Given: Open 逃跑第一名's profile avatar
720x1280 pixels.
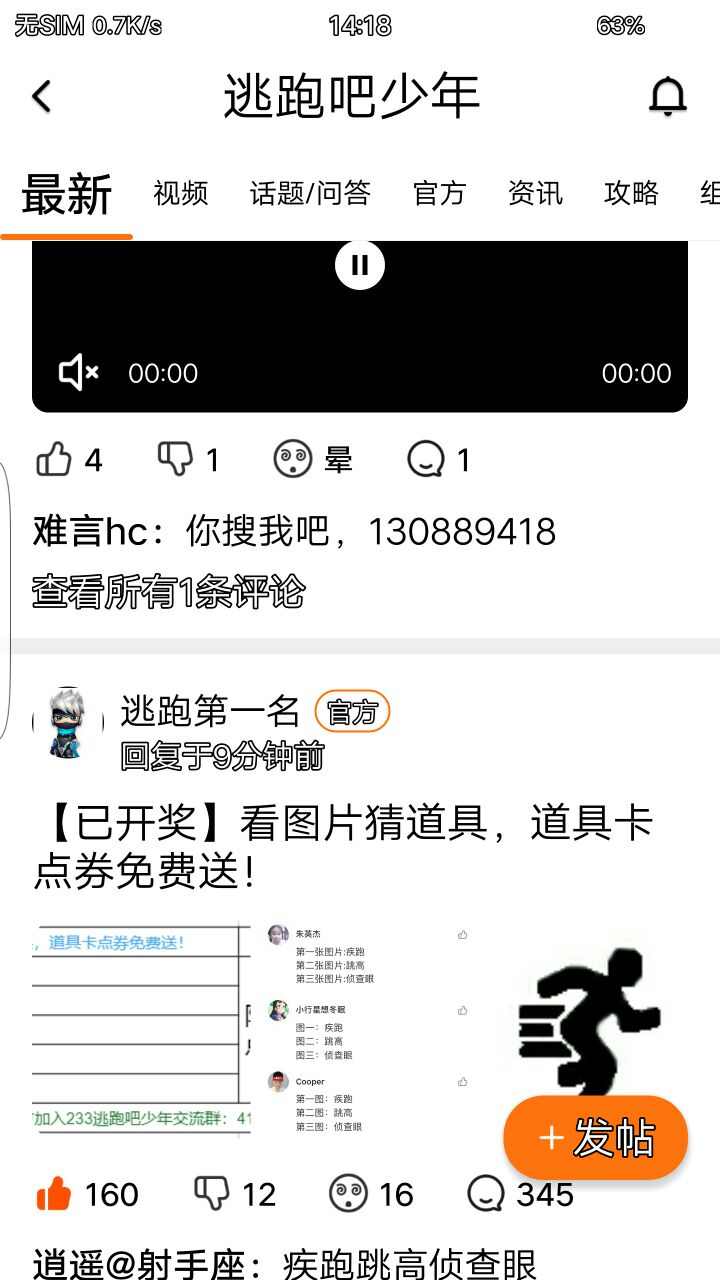Looking at the screenshot, I should click(68, 722).
